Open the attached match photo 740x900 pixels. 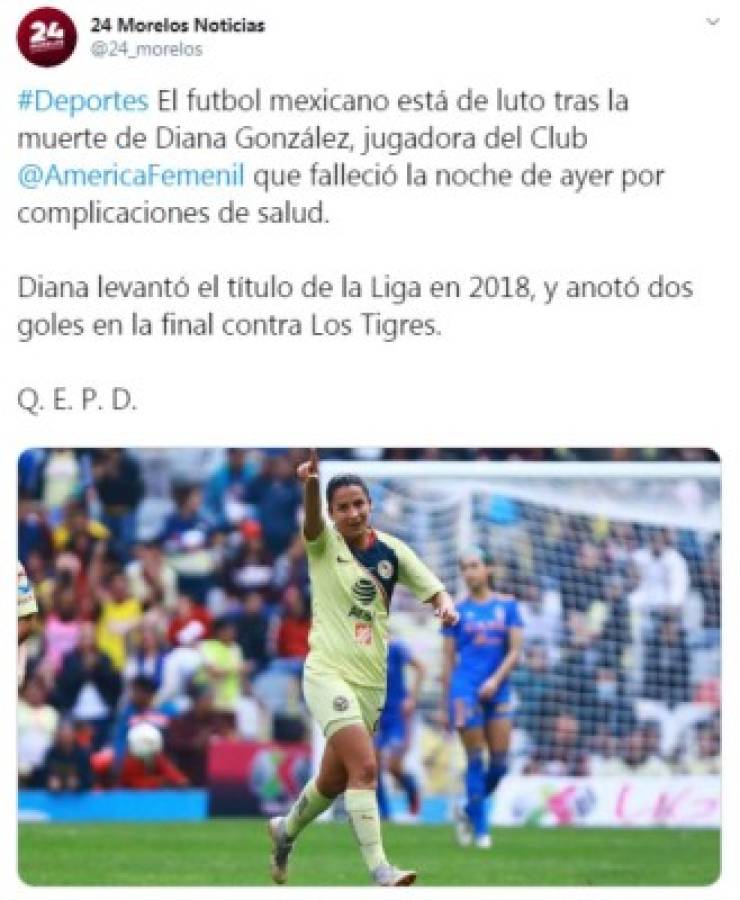click(370, 670)
